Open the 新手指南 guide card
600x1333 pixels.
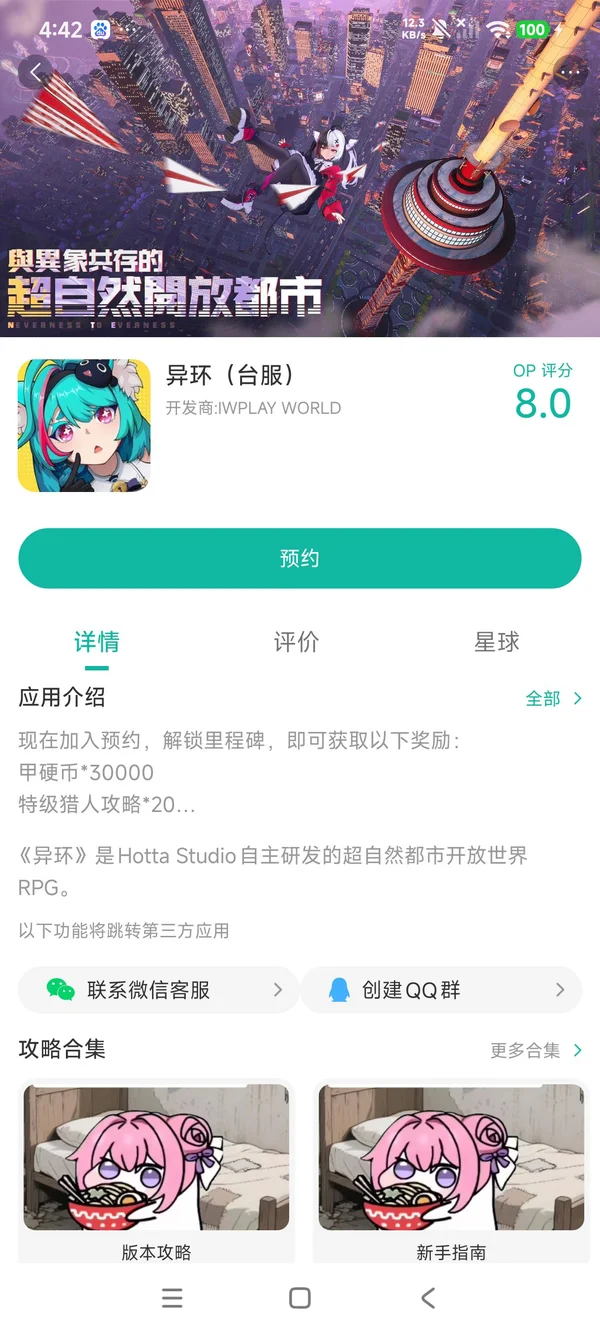pyautogui.click(x=450, y=1170)
